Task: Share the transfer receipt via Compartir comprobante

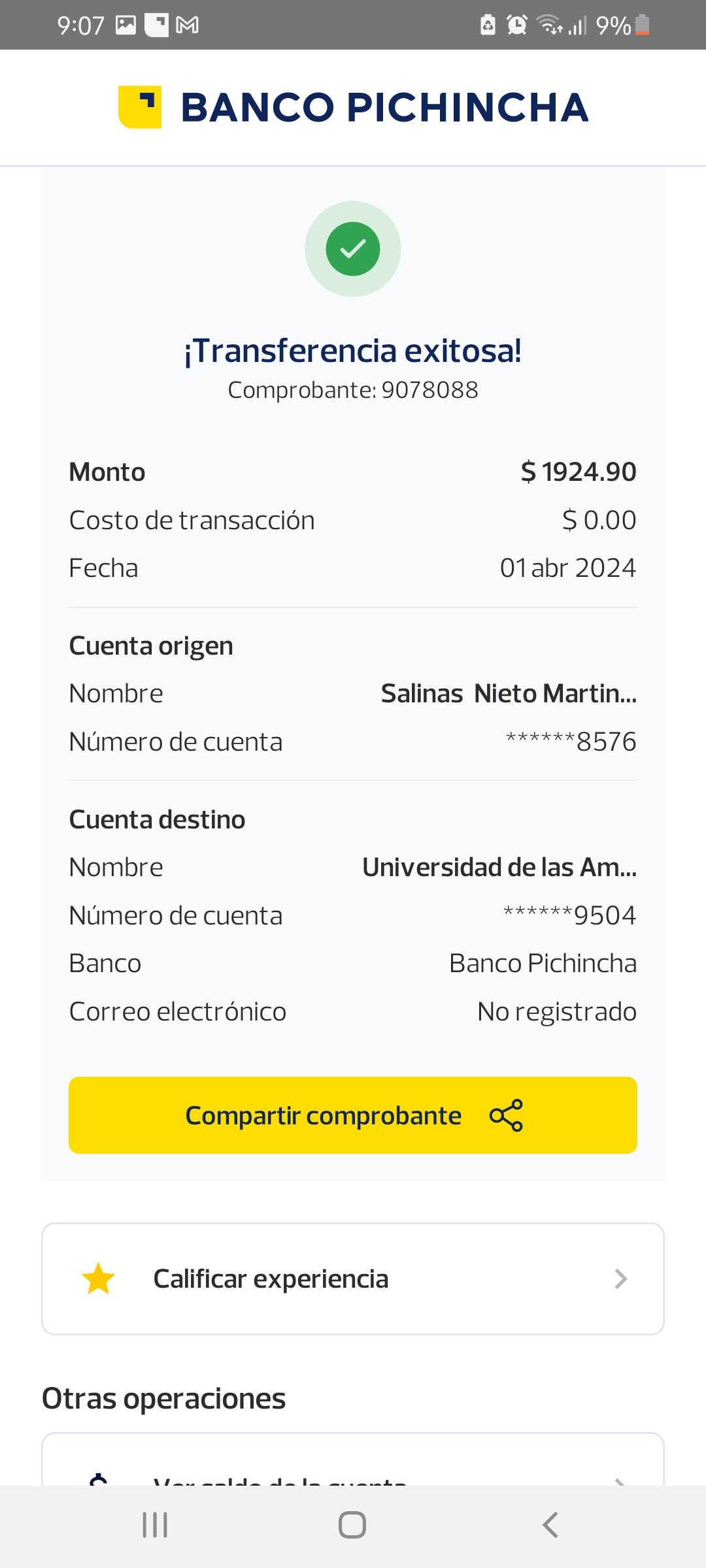Action: pyautogui.click(x=353, y=1115)
